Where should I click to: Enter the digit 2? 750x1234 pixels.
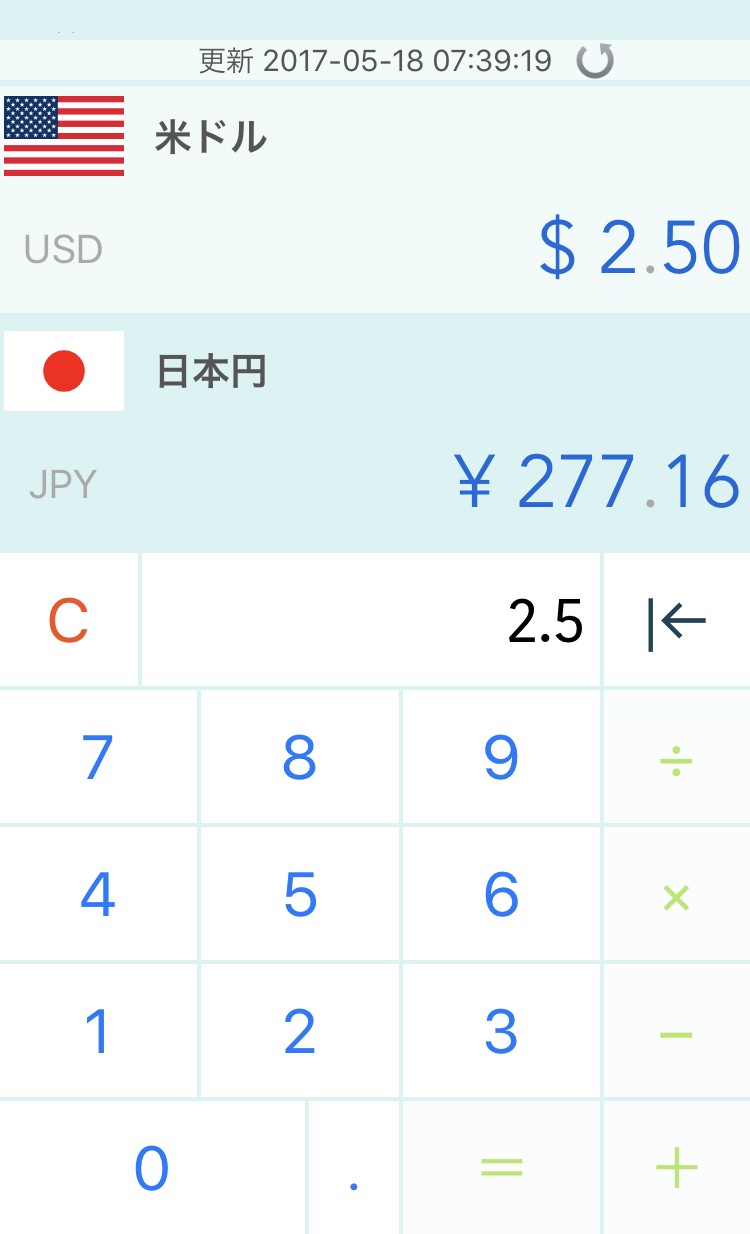click(300, 1031)
